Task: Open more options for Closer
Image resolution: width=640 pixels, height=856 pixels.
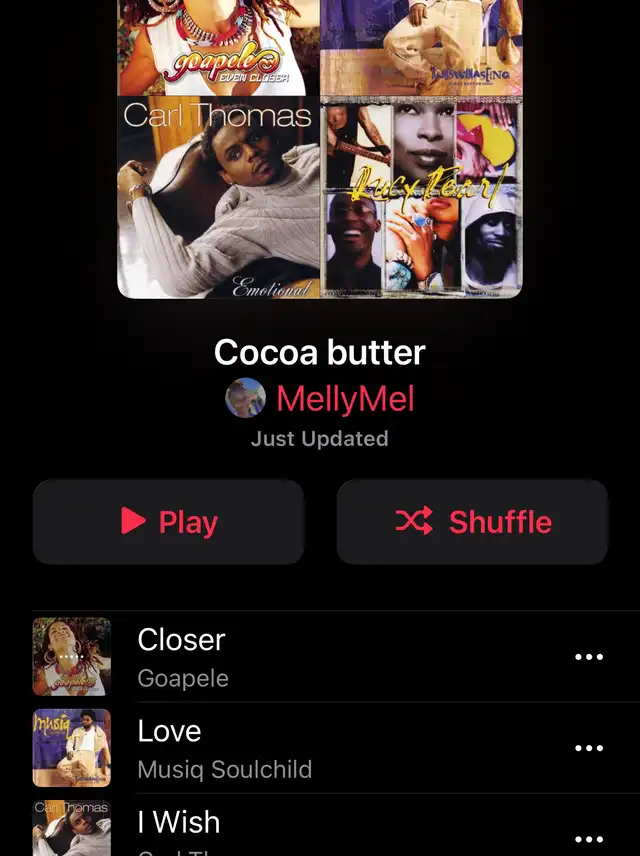Action: pyautogui.click(x=589, y=657)
